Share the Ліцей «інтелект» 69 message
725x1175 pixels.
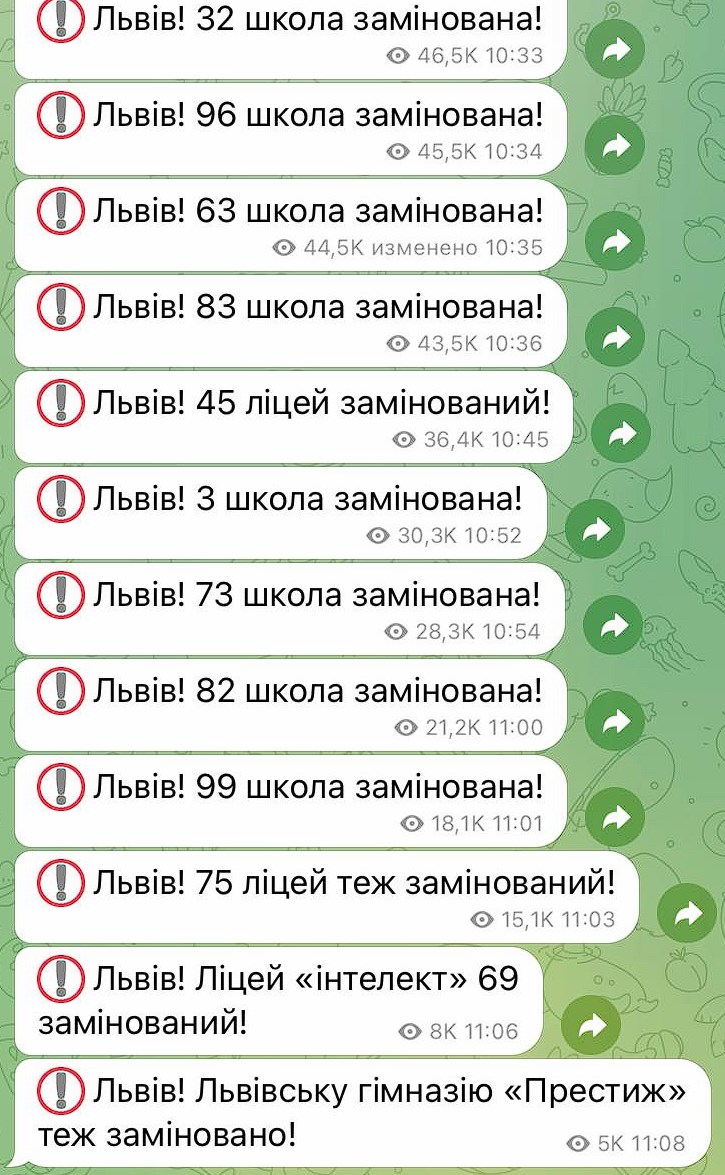click(x=591, y=1025)
